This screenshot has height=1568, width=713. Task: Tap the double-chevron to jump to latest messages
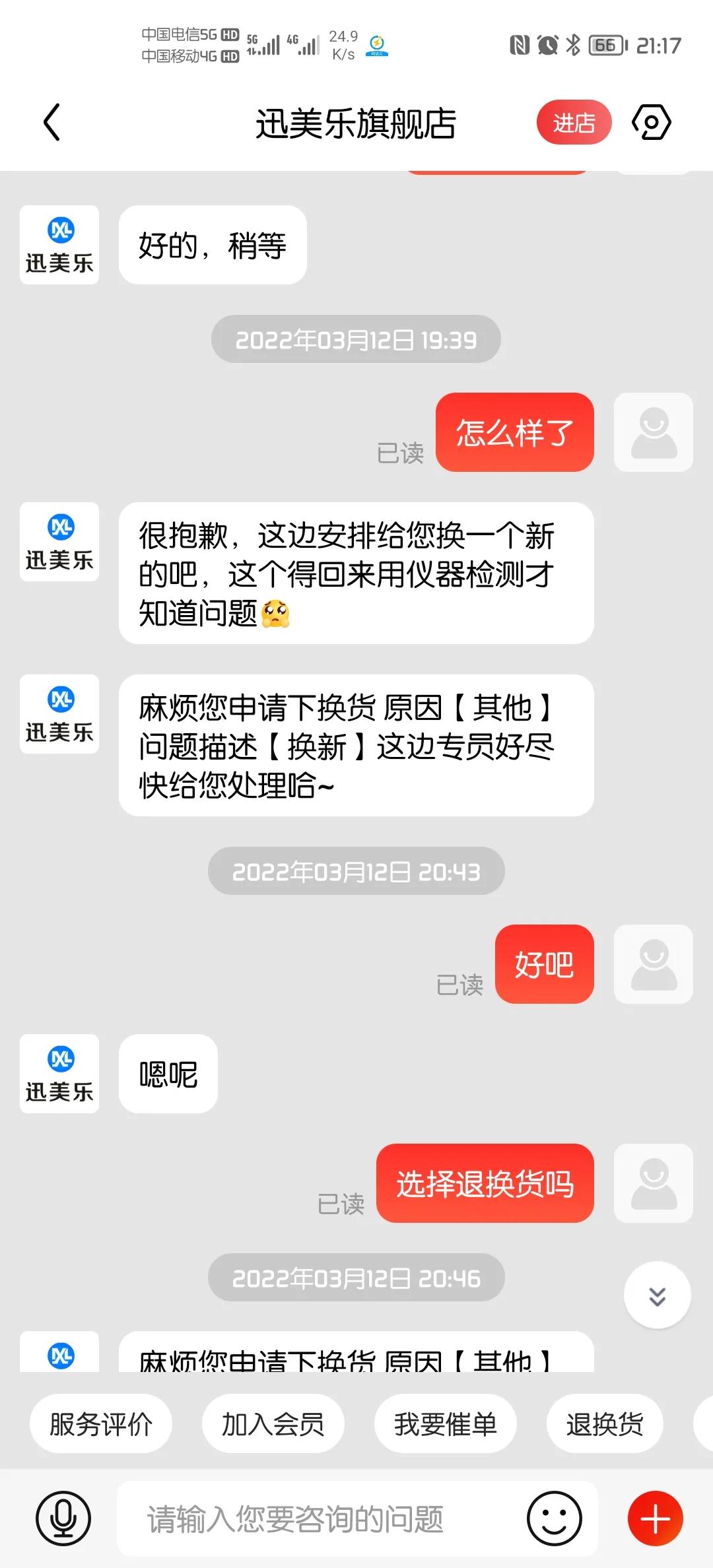(656, 1295)
